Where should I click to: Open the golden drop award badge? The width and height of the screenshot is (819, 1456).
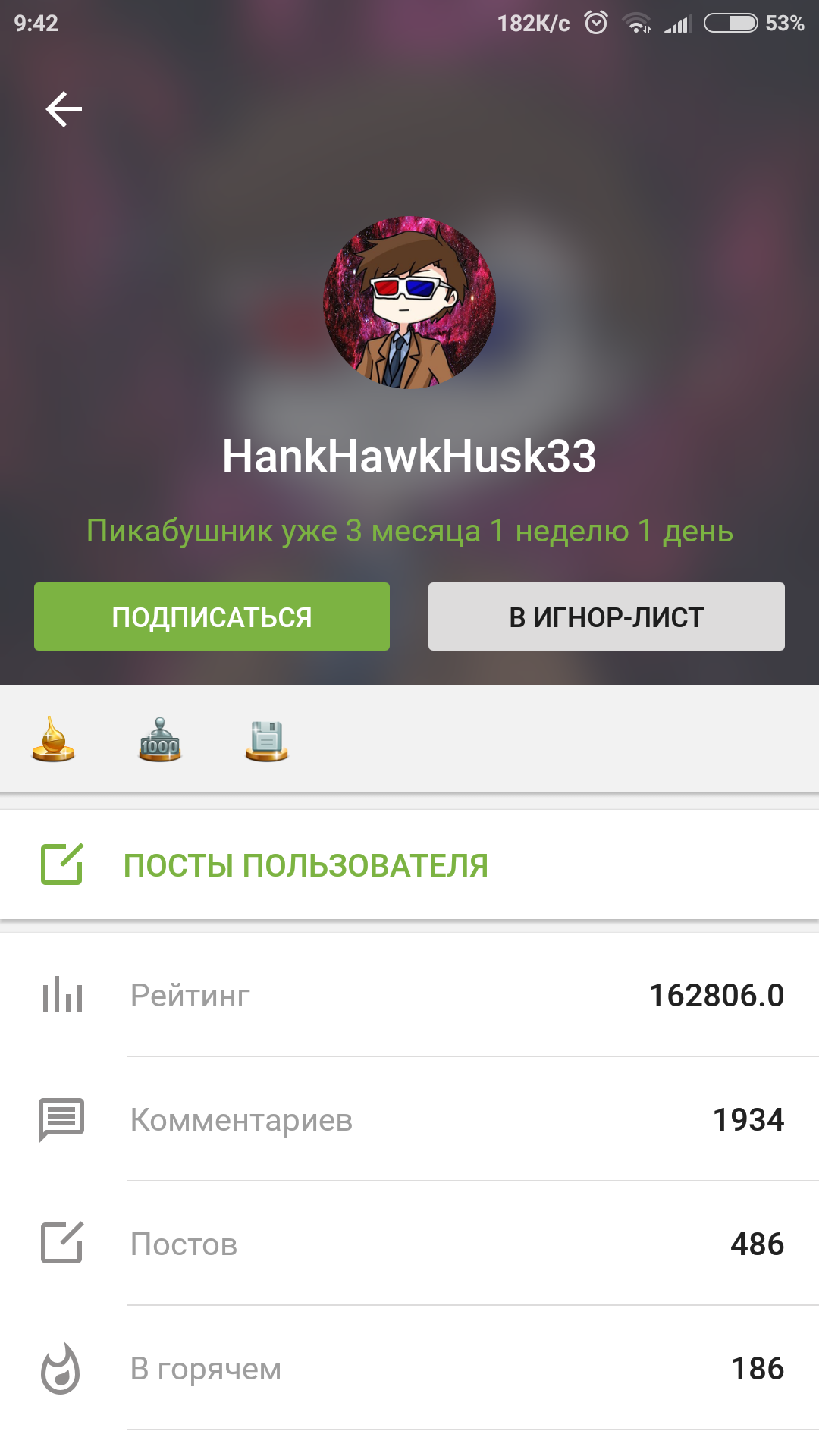click(x=53, y=739)
